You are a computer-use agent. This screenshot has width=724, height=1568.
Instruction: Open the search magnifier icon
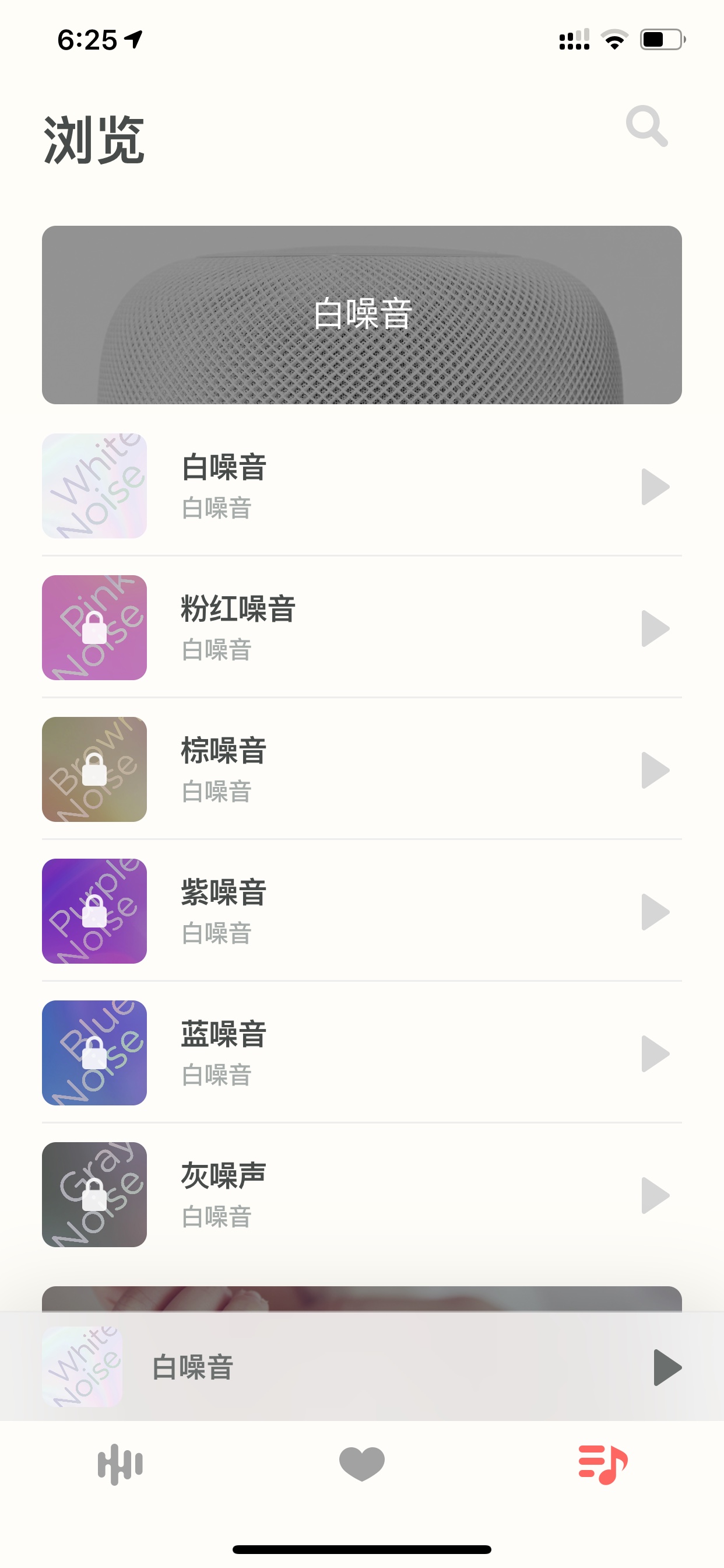[646, 127]
